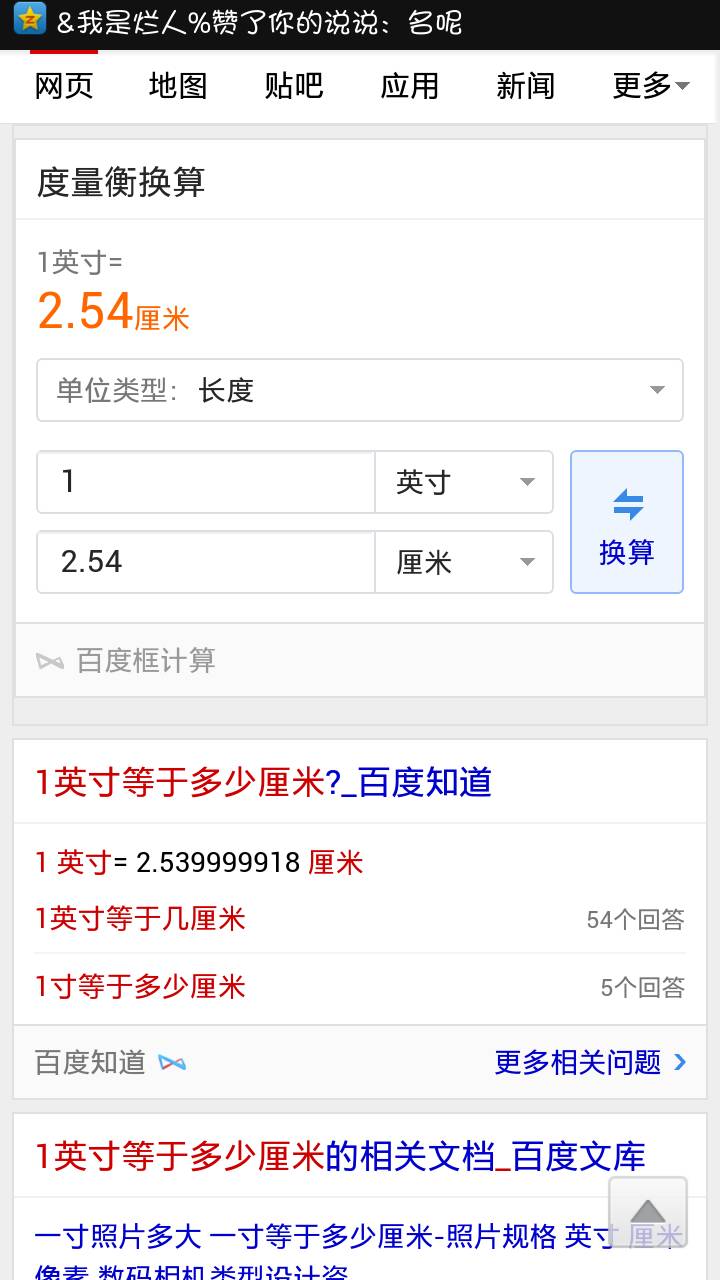Open 1英寸等于多少厘米?_百度知道 result
The image size is (720, 1280).
[x=264, y=782]
